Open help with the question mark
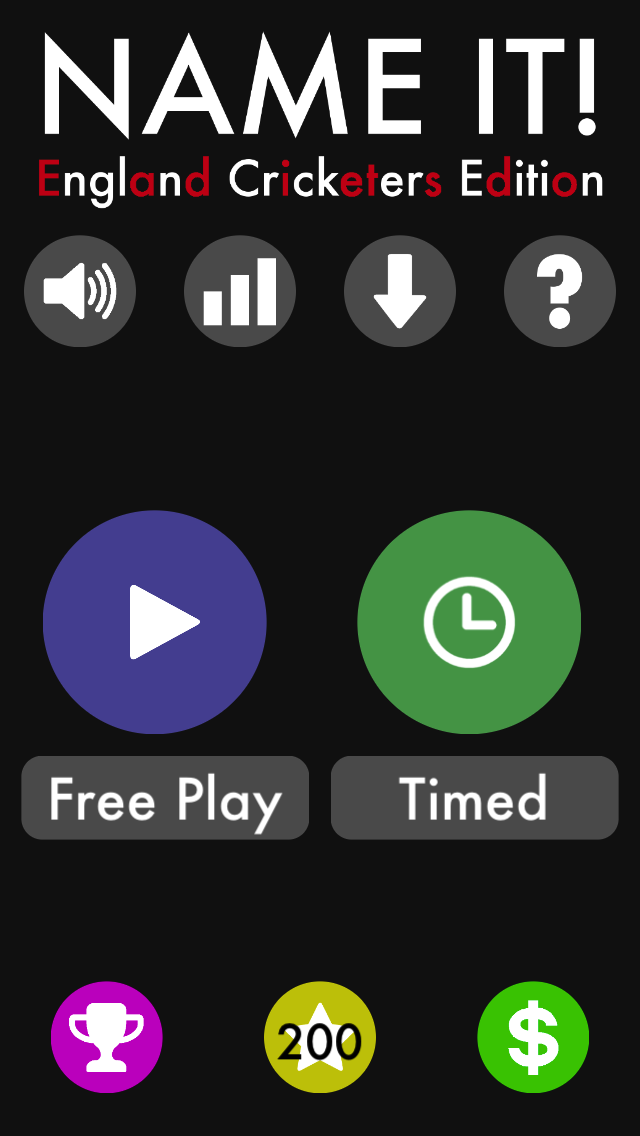This screenshot has height=1136, width=640. pyautogui.click(x=560, y=291)
